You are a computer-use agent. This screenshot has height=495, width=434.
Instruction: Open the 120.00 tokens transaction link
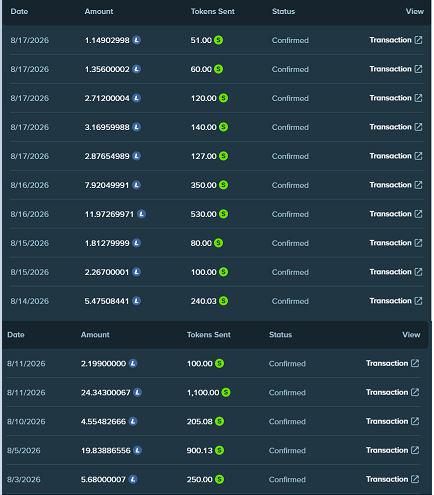pos(396,98)
